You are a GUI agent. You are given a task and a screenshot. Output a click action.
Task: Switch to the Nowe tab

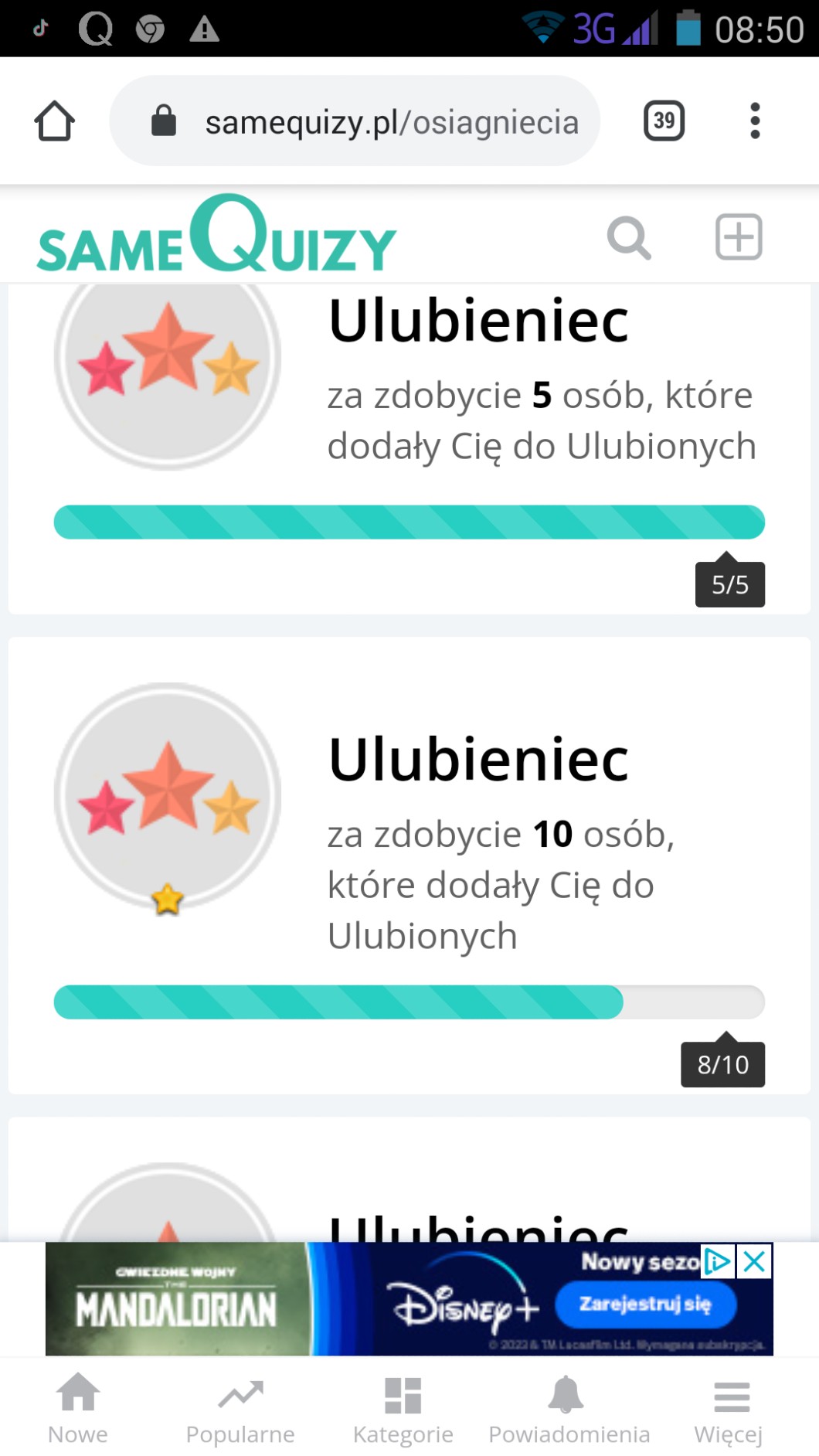point(78,1408)
